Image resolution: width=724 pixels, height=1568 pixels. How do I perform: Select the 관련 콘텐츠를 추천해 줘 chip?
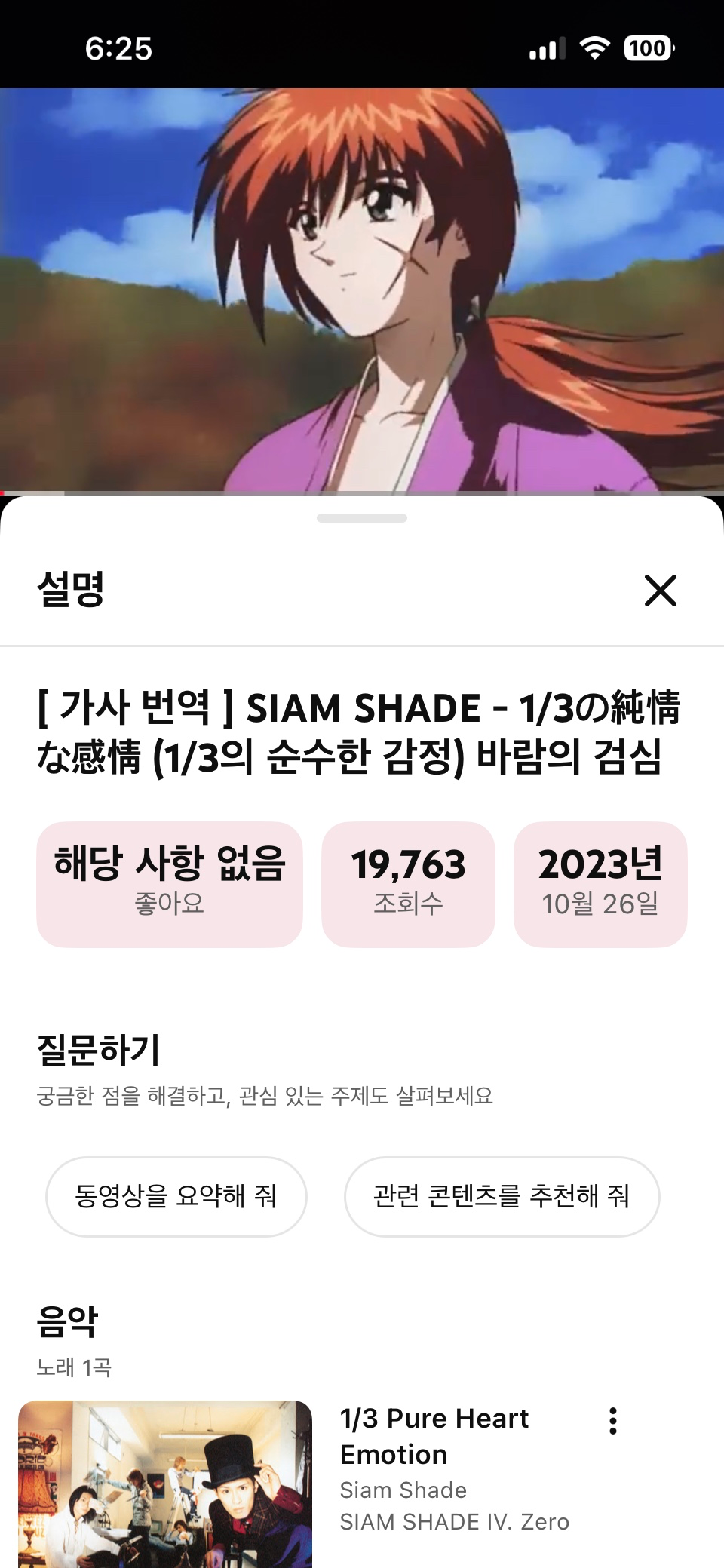coord(502,1196)
